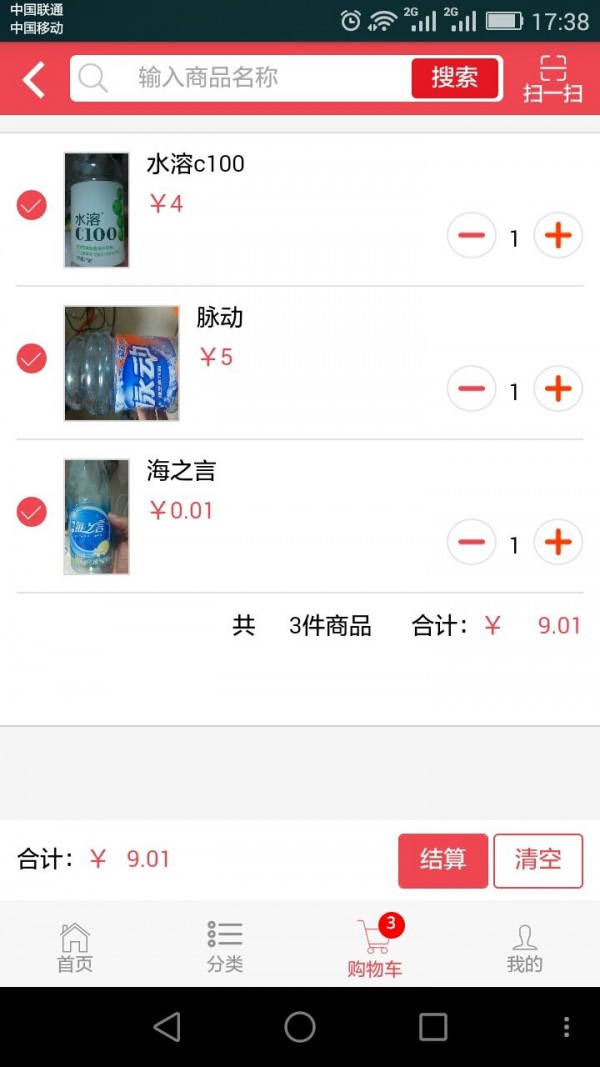The width and height of the screenshot is (600, 1067).
Task: Increase quantity of 海之言
Action: coord(558,543)
